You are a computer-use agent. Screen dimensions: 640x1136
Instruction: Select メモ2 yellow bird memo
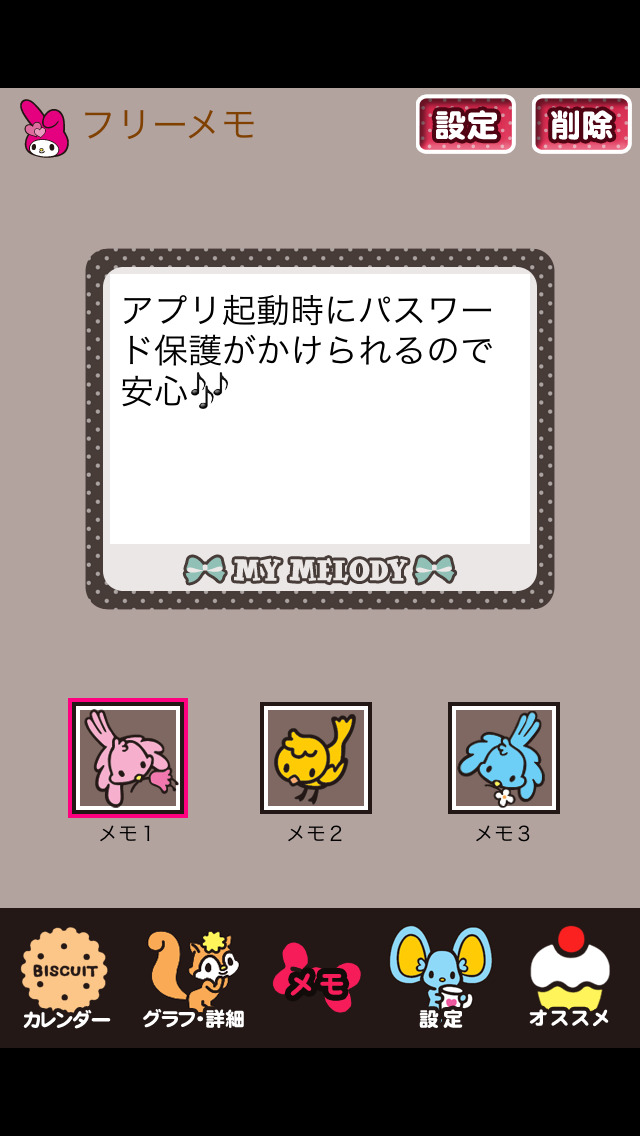pos(316,758)
